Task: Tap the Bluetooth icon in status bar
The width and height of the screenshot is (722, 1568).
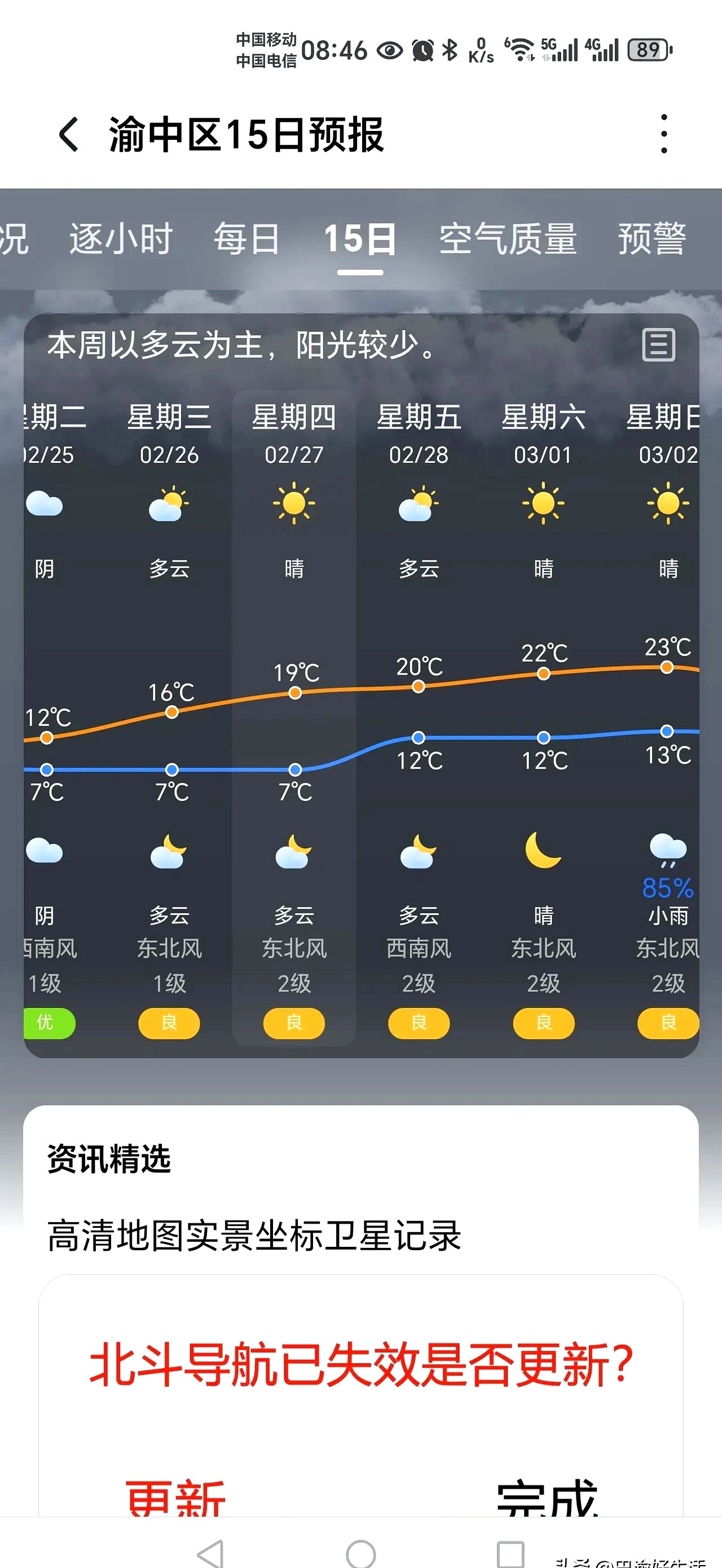Action: (448, 49)
